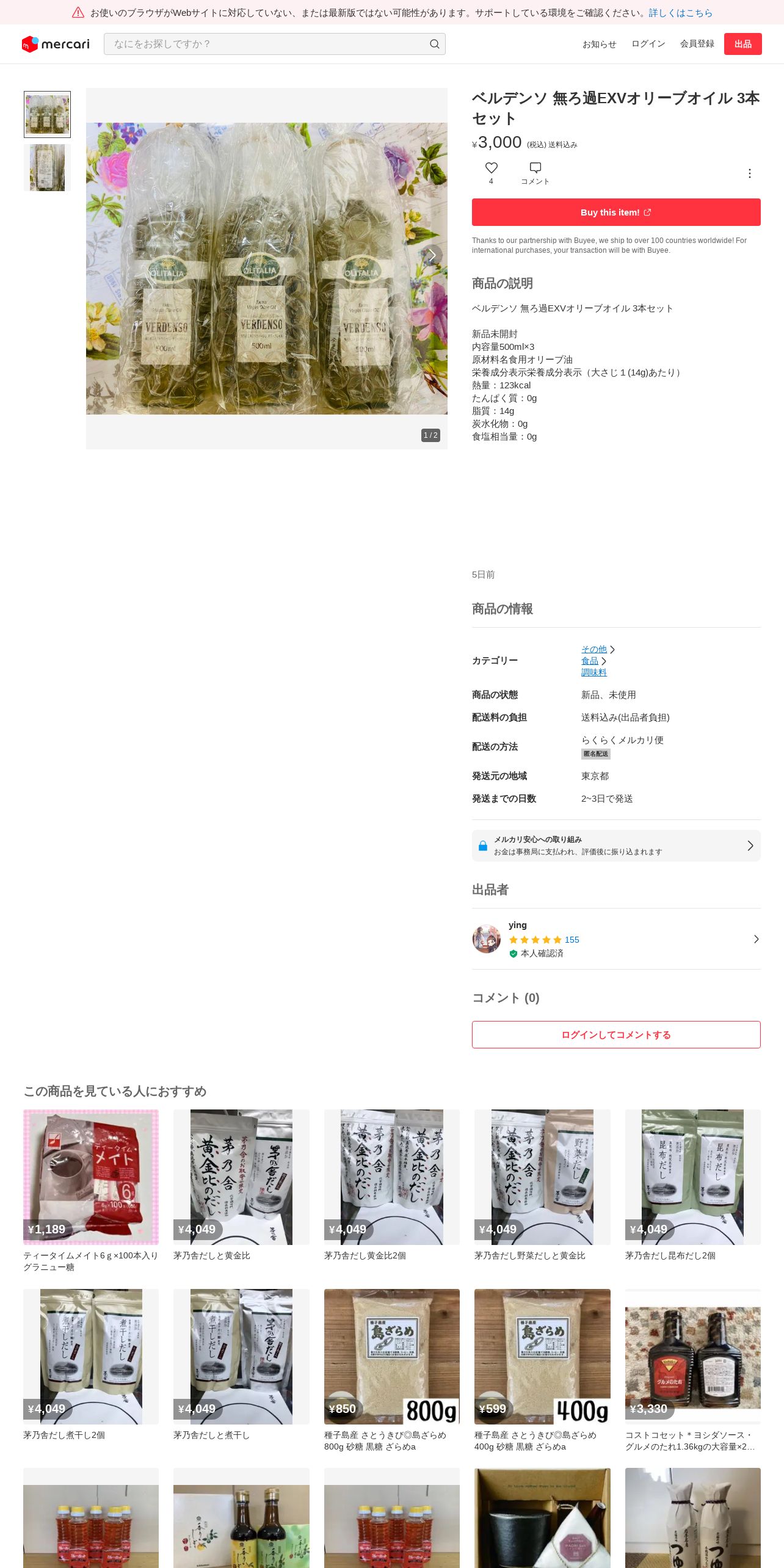Viewport: 784px width, 1568px height.
Task: Go to 会員登録 sign-up
Action: pos(697,44)
